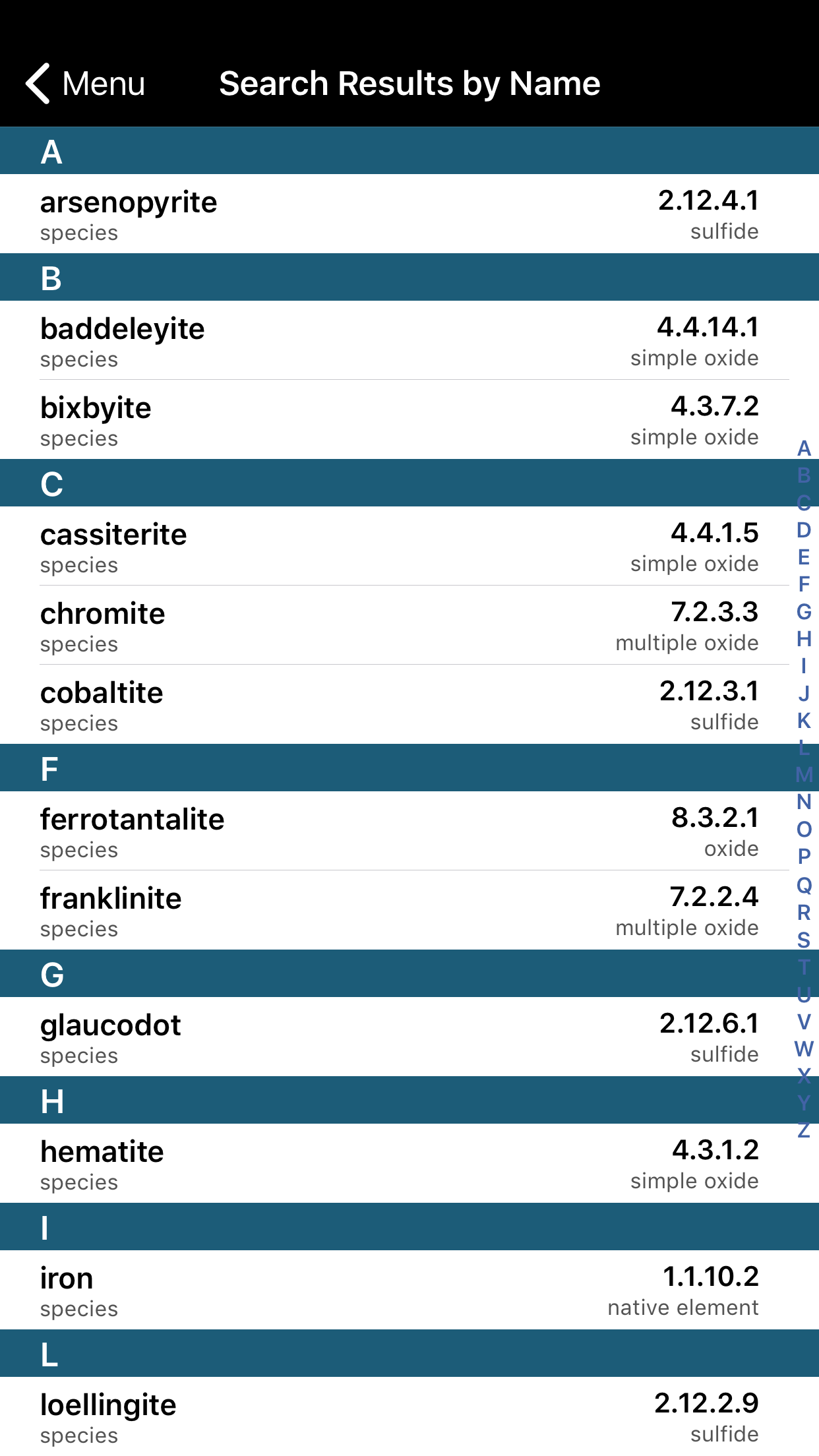Viewport: 819px width, 1456px height.
Task: Open the Menu screen
Action: 104,83
